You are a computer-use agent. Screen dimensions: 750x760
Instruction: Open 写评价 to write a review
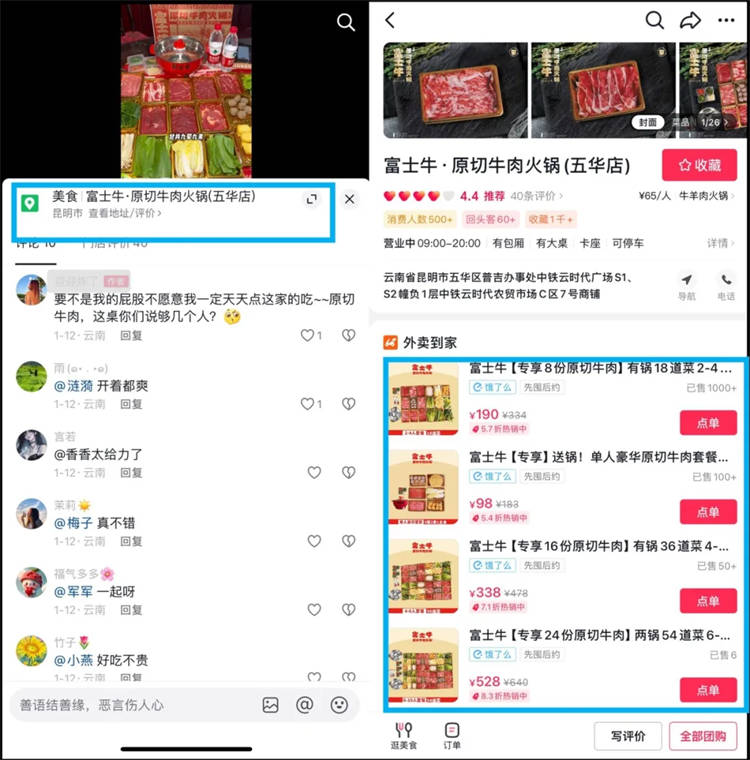[628, 736]
